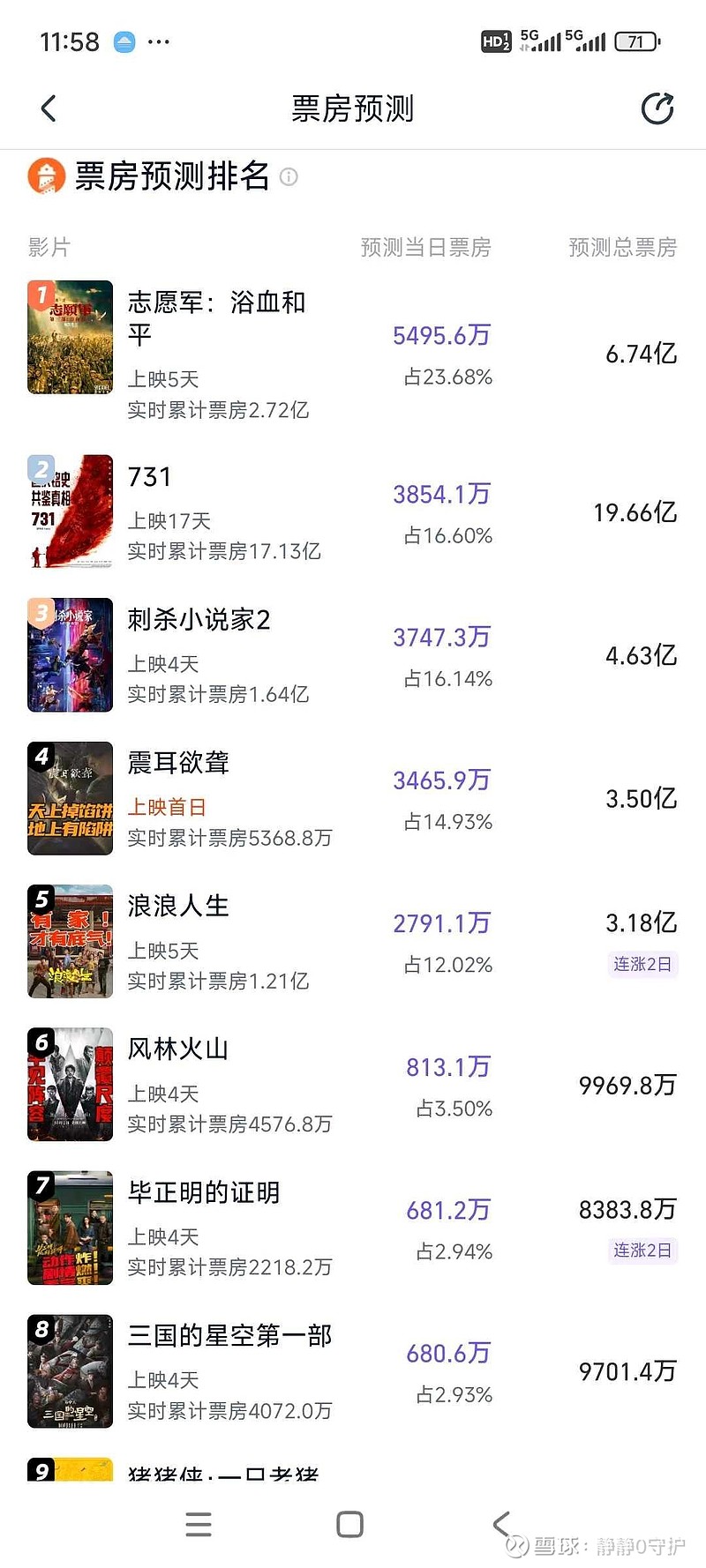
Task: Open recent apps from the navigation bar
Action: [x=199, y=1525]
